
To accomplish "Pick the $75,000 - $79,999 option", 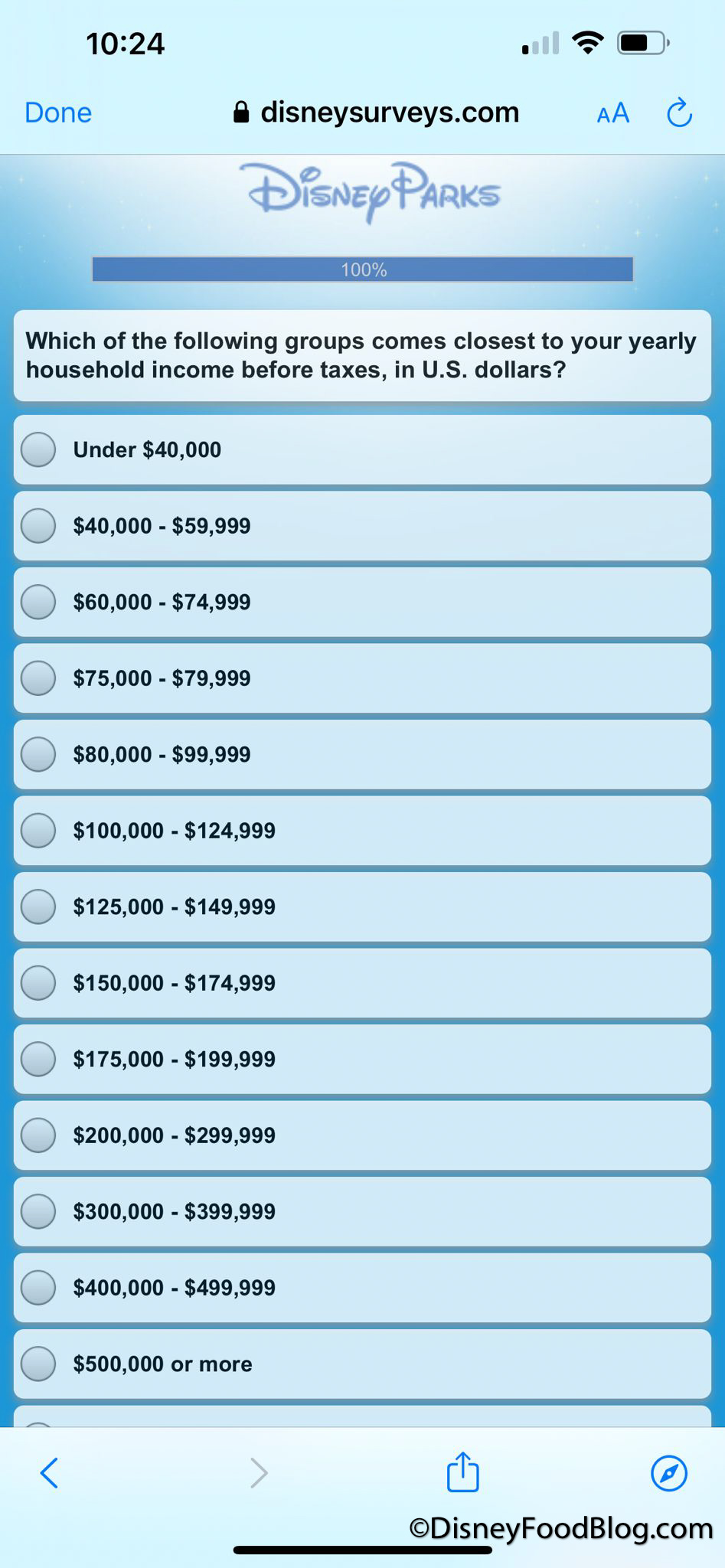I will [38, 678].
